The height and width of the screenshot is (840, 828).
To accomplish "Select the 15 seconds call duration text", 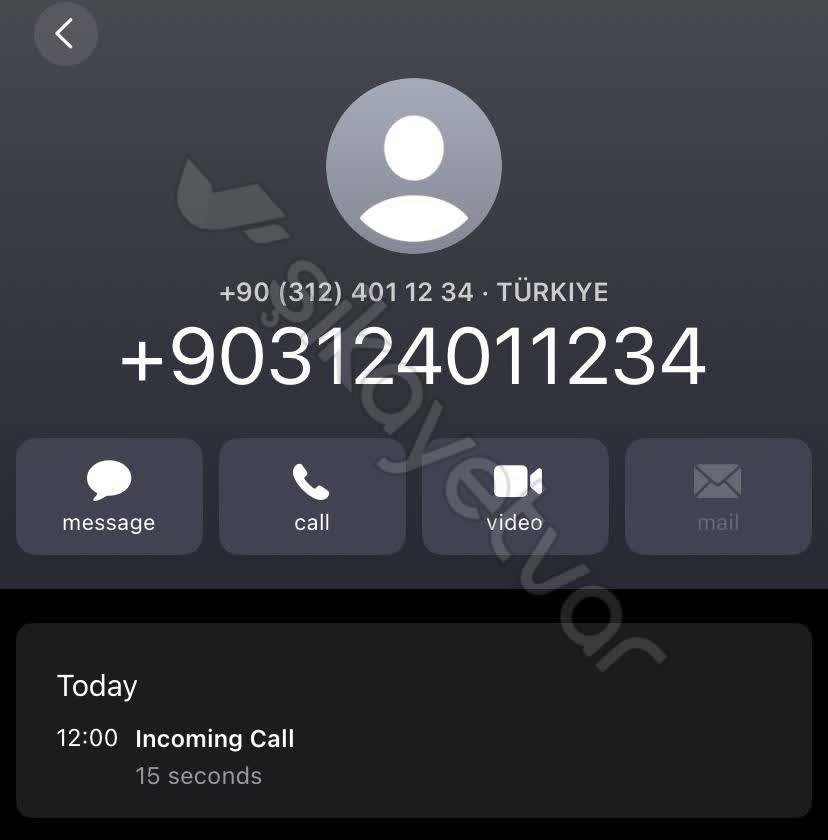I will [199, 775].
